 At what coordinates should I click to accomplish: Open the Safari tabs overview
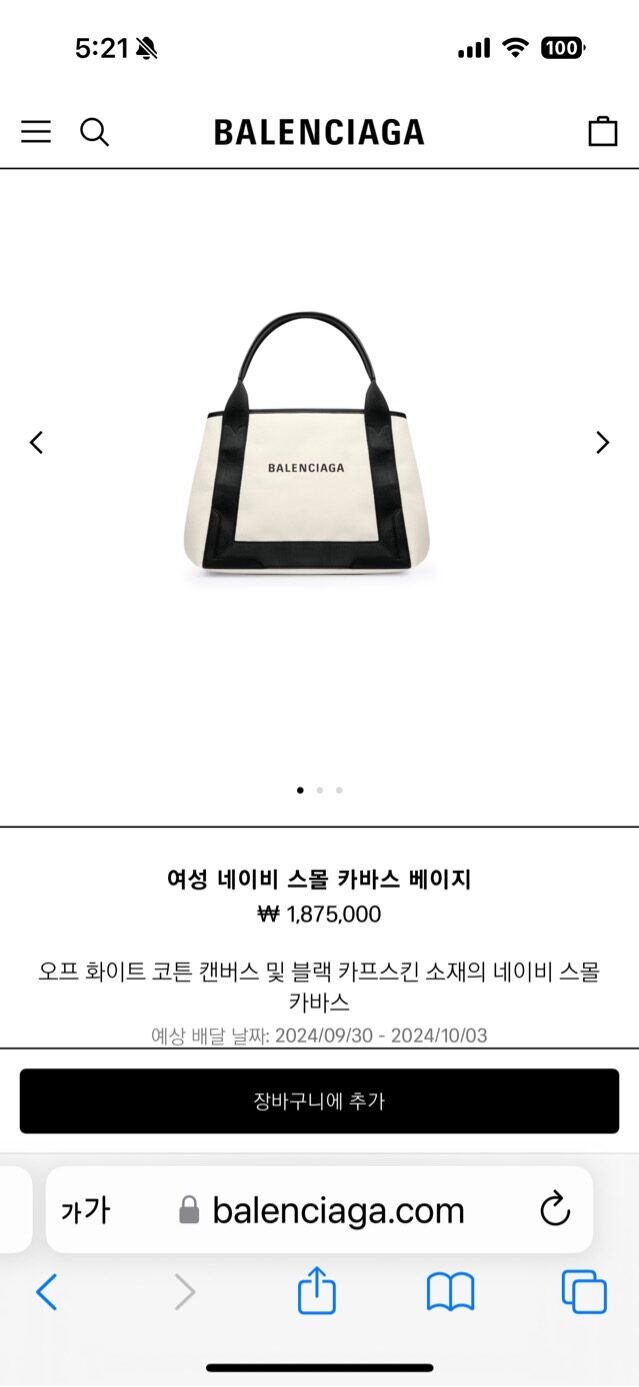[584, 1292]
